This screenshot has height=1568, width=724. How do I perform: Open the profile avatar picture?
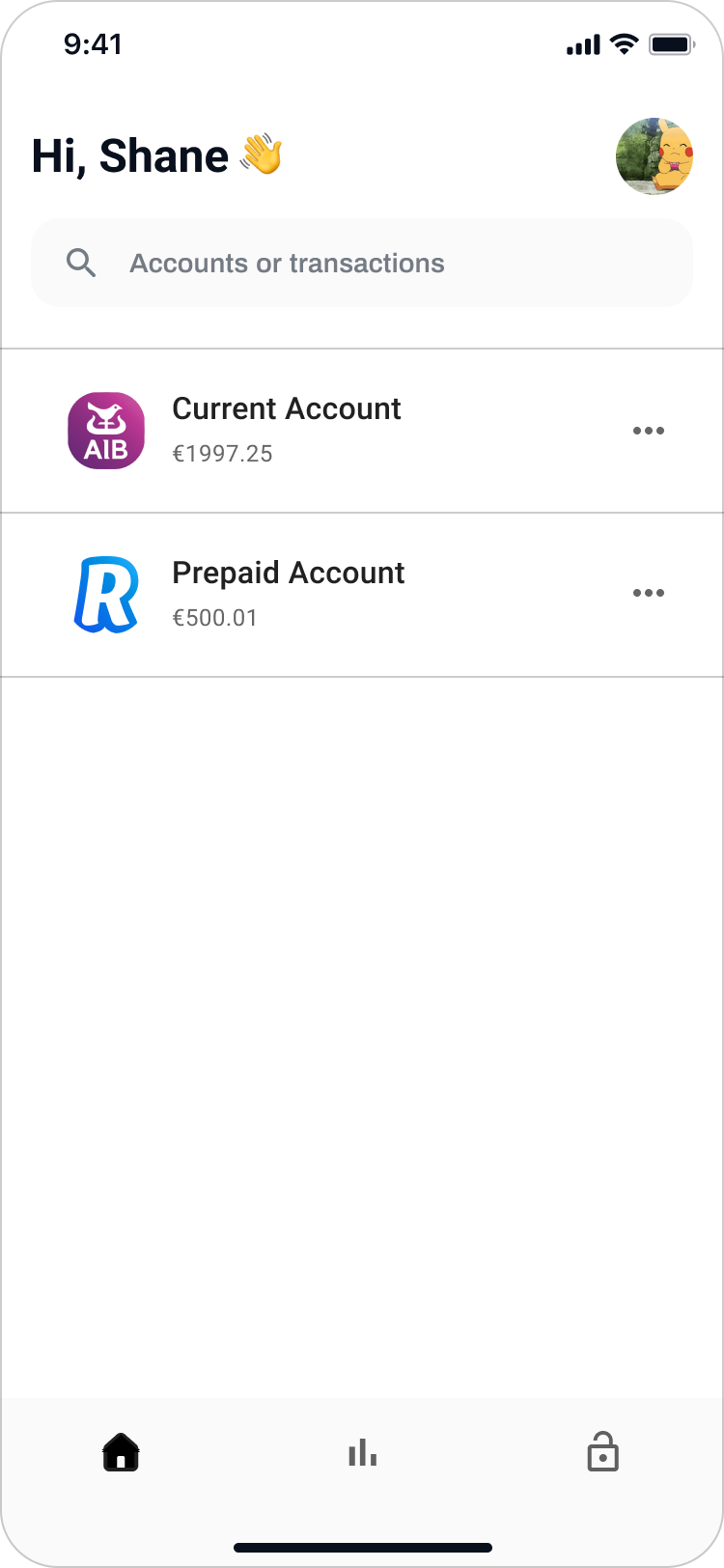(654, 156)
